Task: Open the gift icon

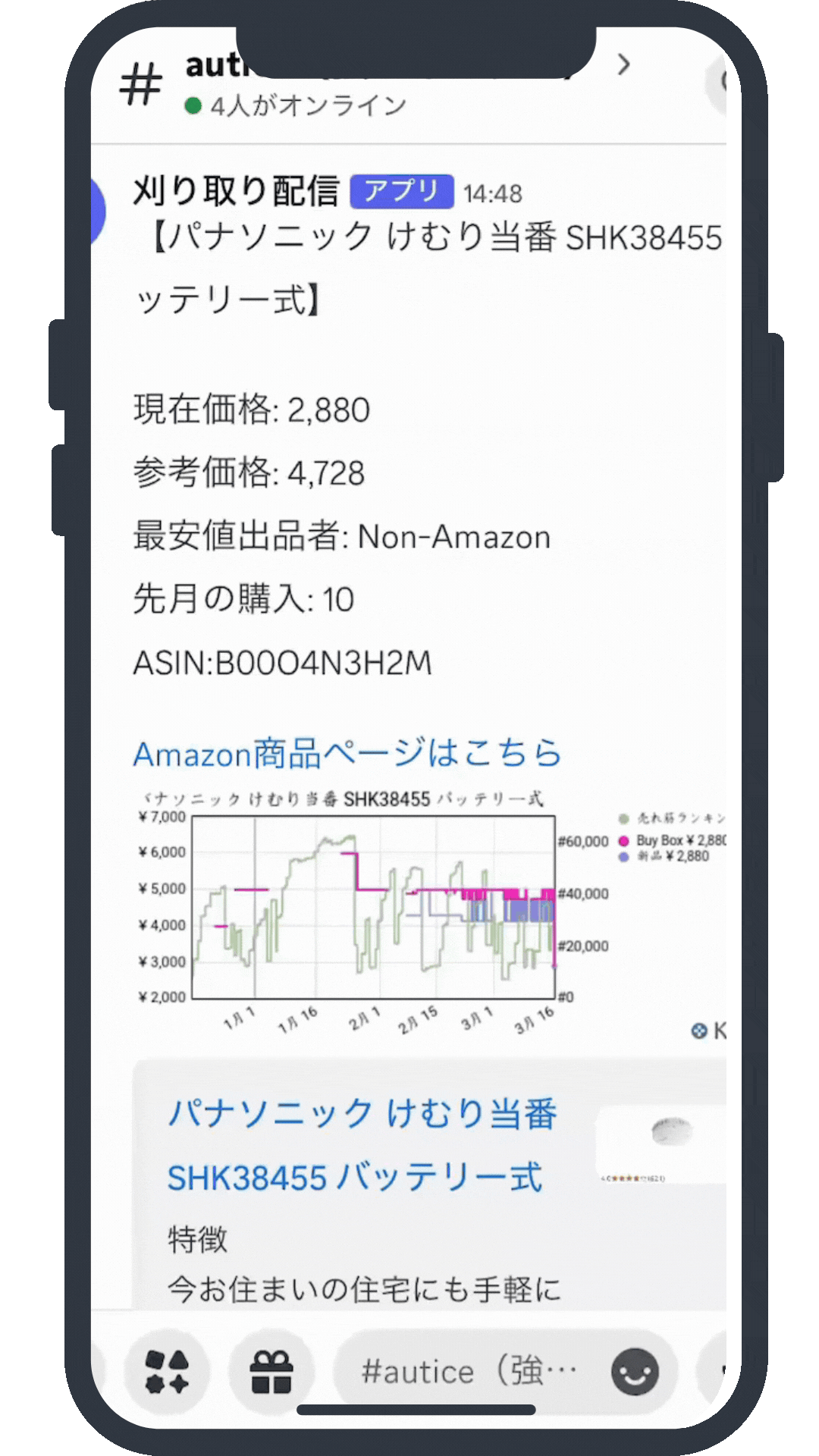Action: [271, 1372]
